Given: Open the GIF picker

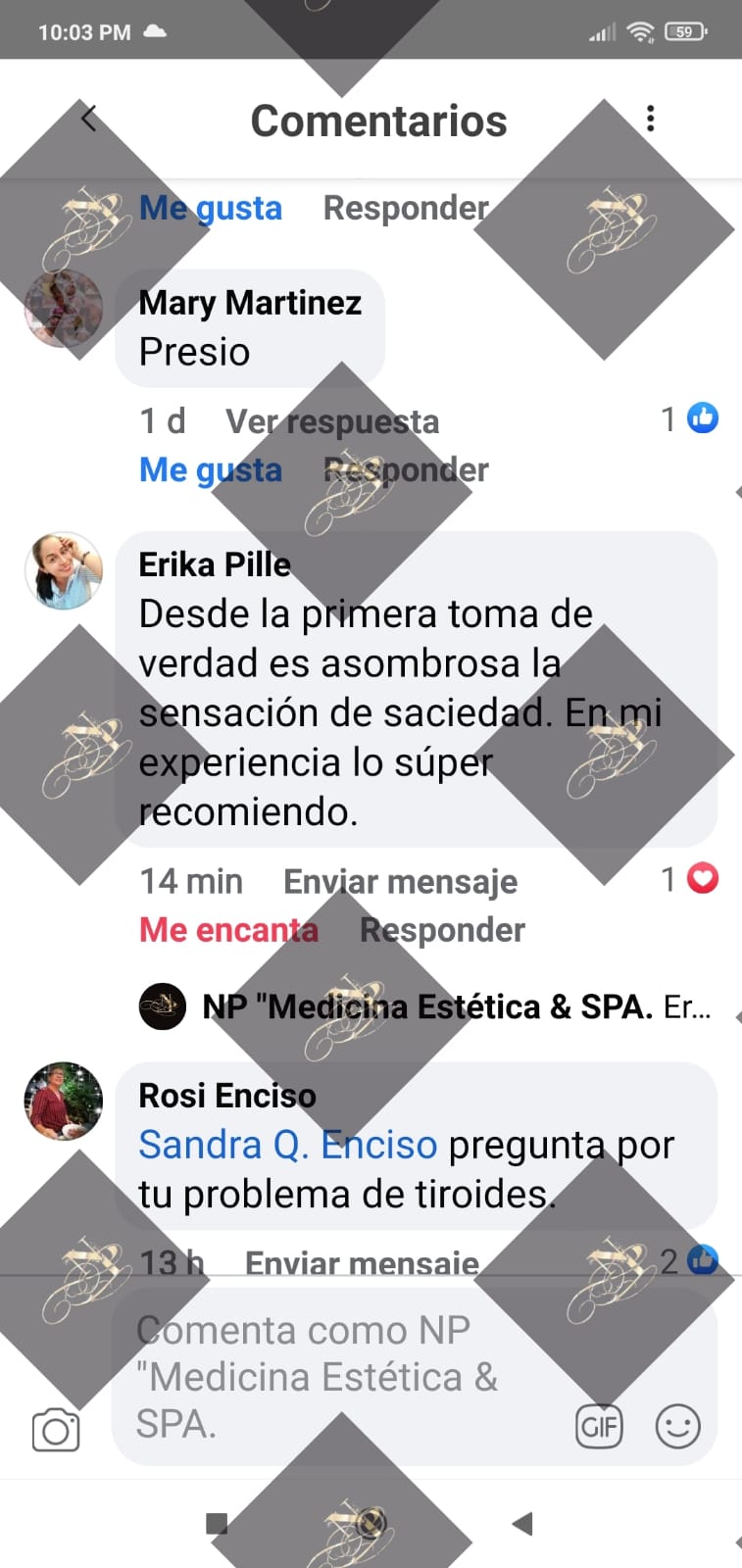Looking at the screenshot, I should [x=599, y=1426].
